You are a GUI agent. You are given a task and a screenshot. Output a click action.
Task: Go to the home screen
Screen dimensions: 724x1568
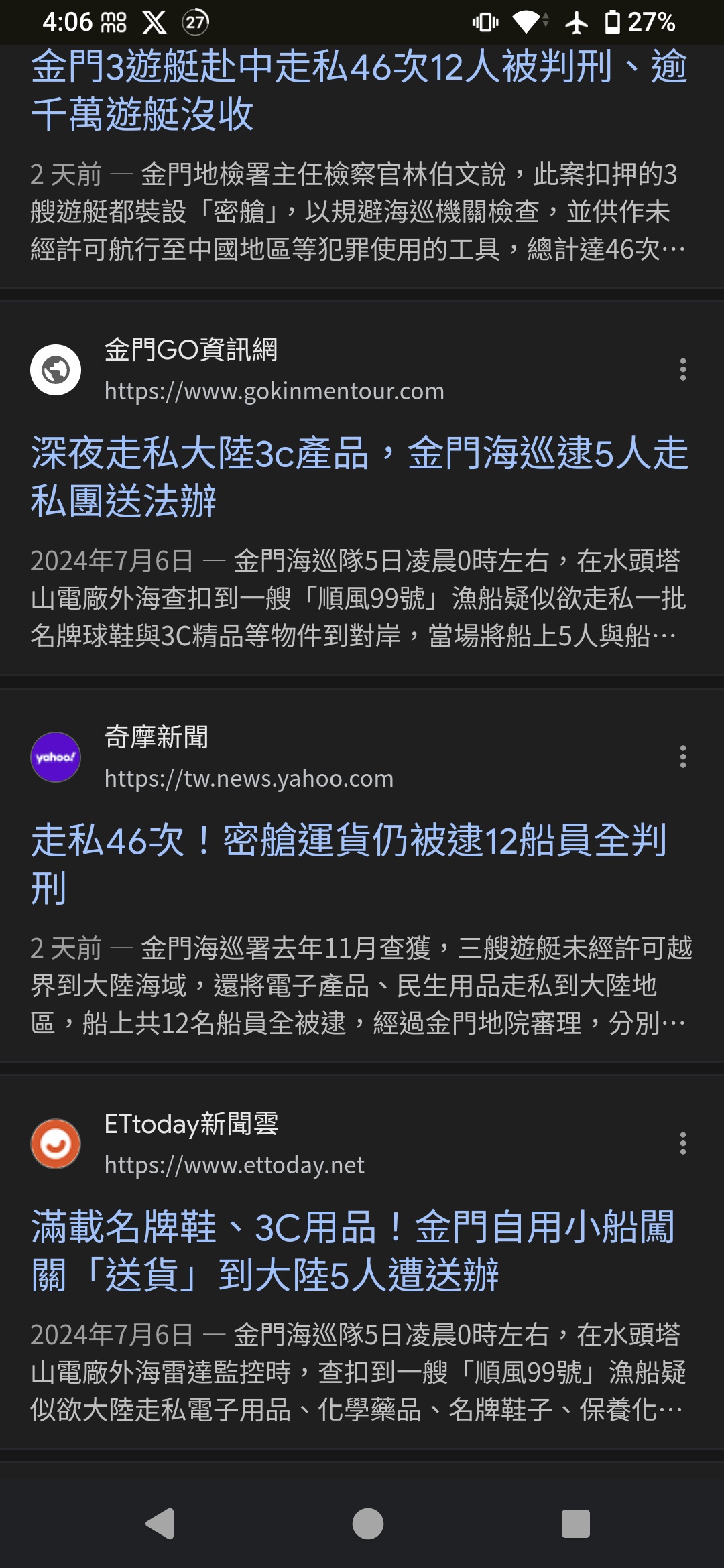click(367, 1524)
